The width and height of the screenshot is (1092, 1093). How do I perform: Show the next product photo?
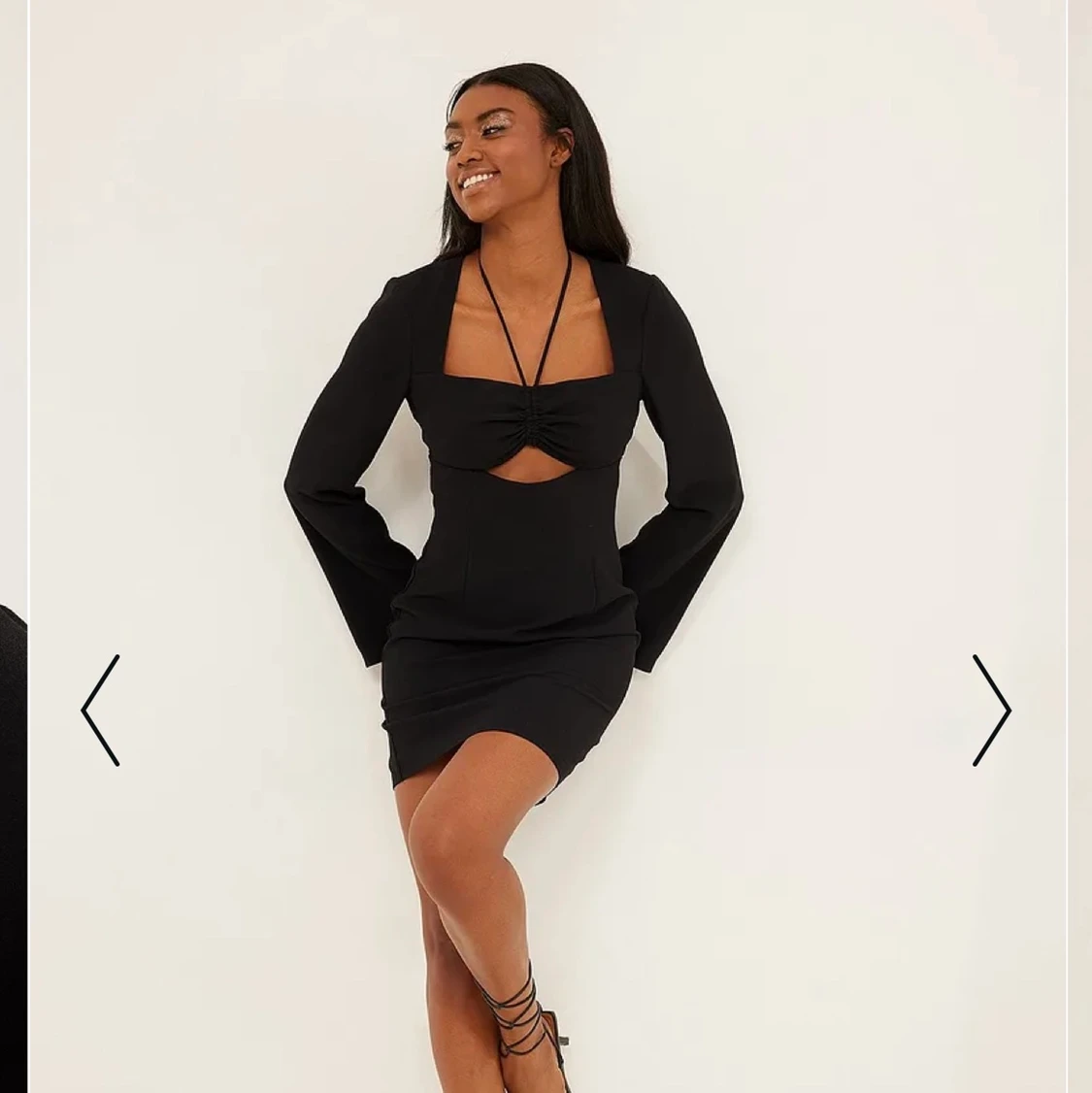click(x=991, y=711)
